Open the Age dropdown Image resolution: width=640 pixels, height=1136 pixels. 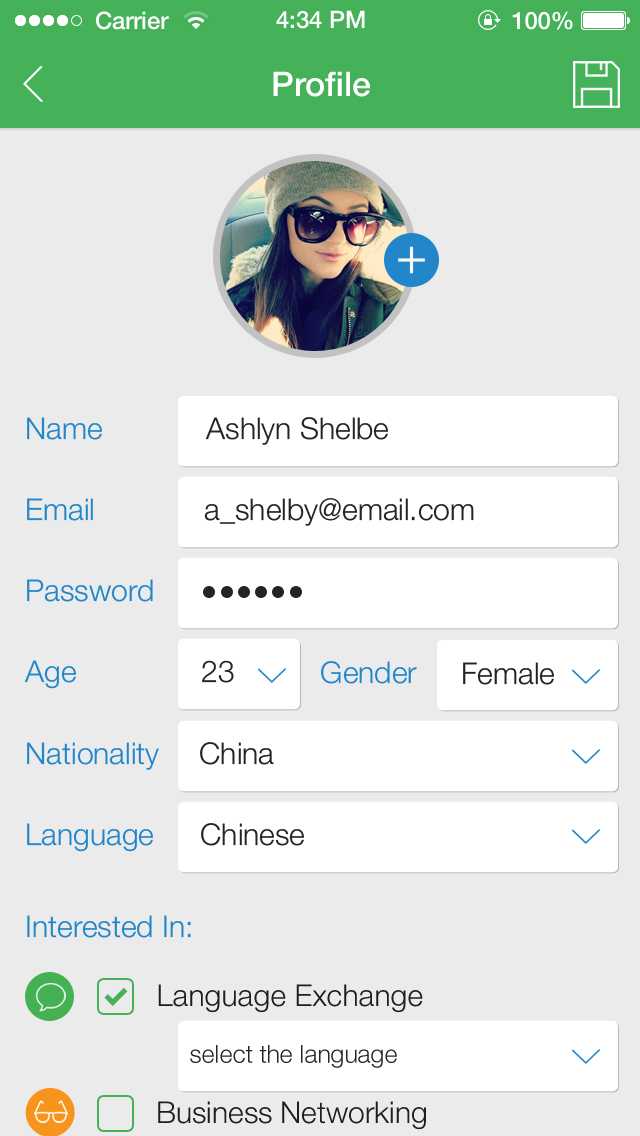coord(239,674)
